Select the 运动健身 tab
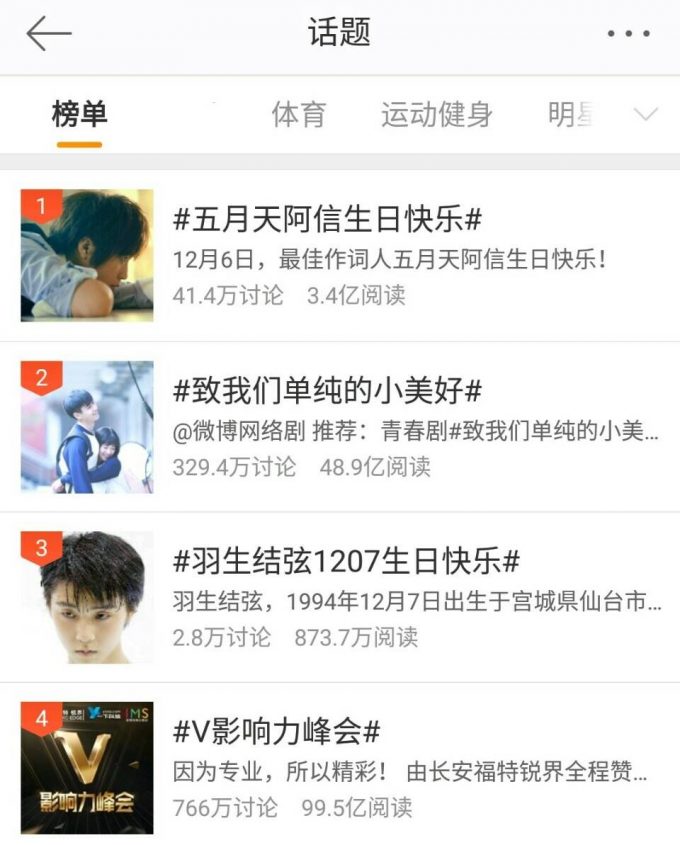Viewport: 680px width, 845px height. [436, 114]
